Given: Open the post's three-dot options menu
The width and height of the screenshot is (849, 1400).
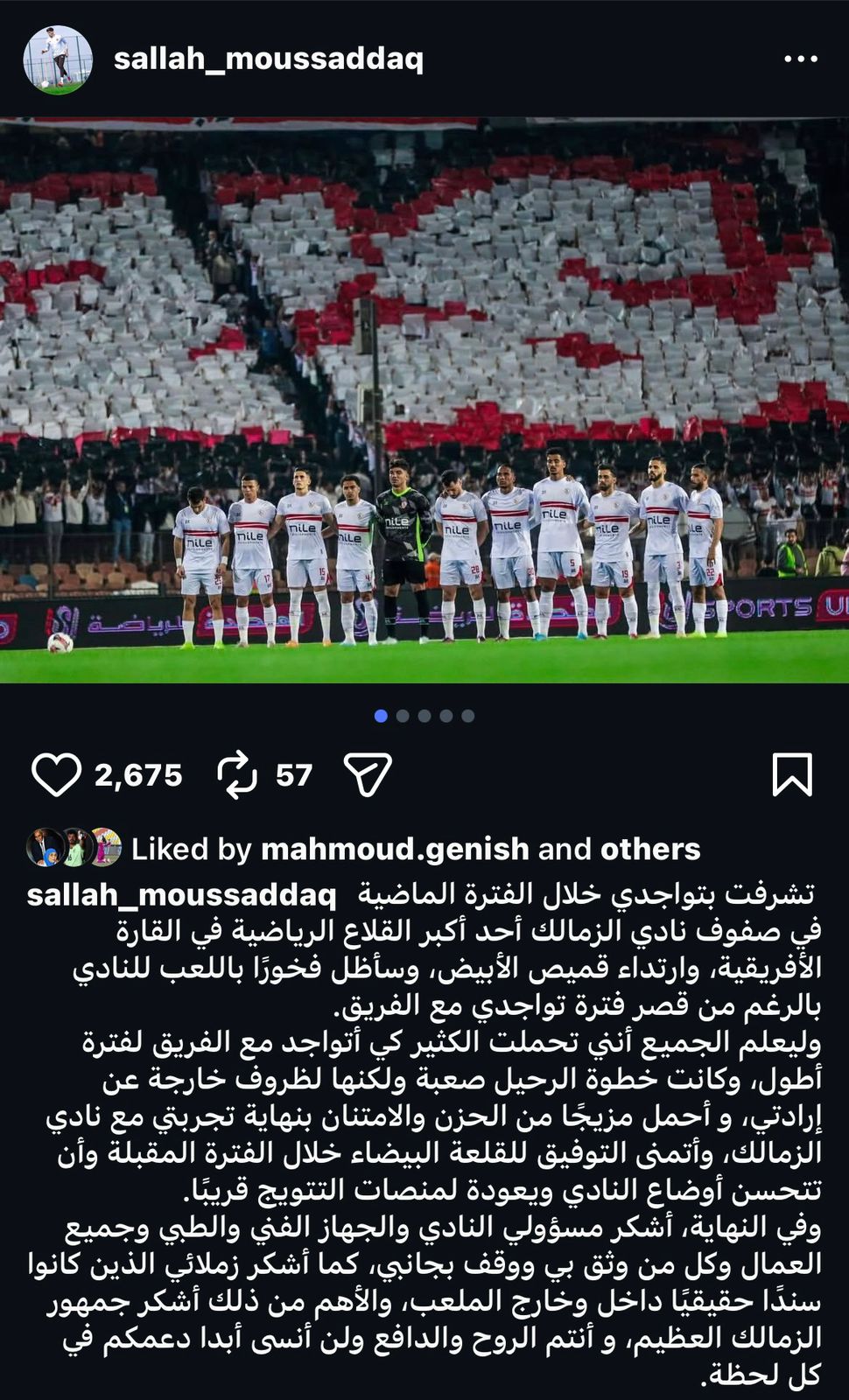Looking at the screenshot, I should coord(800,59).
